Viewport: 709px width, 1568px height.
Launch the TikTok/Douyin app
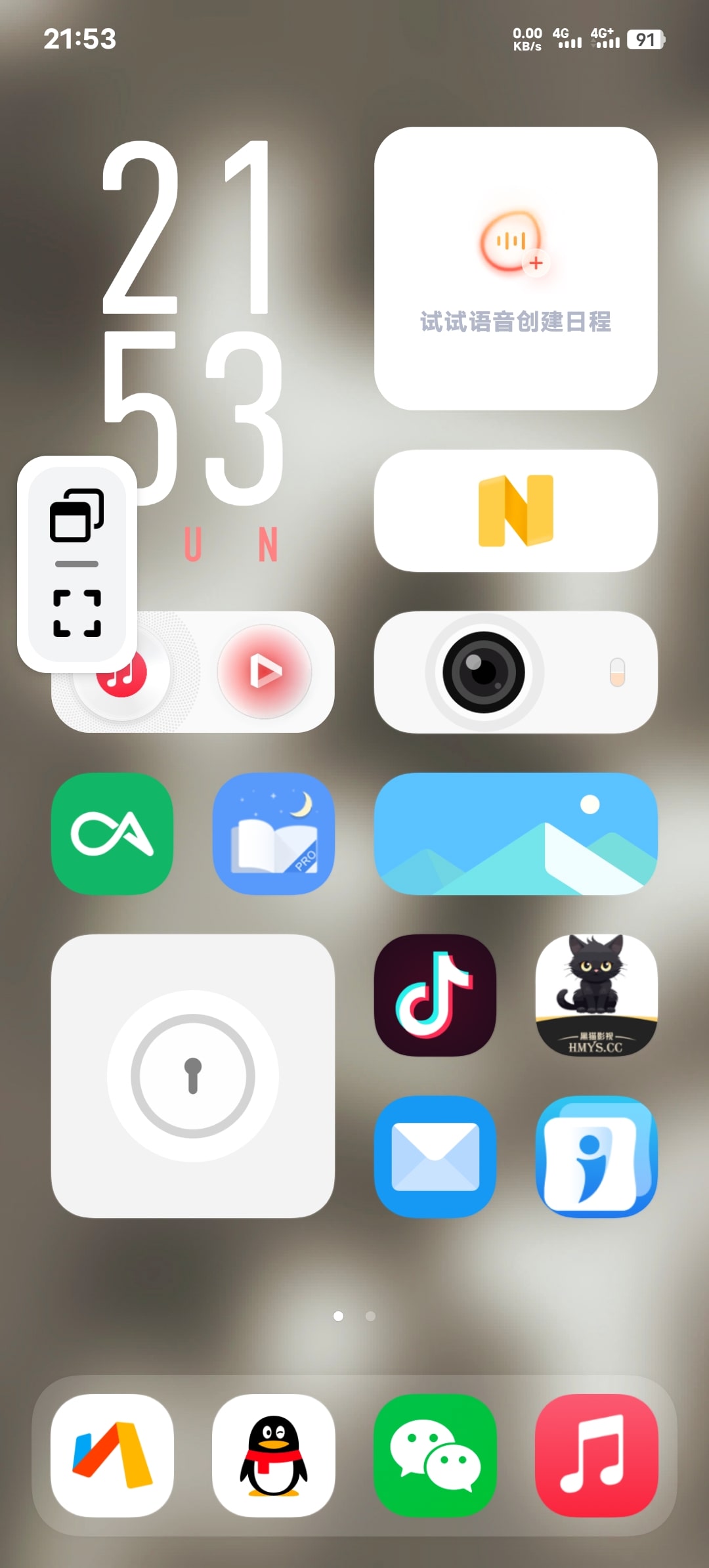(435, 995)
